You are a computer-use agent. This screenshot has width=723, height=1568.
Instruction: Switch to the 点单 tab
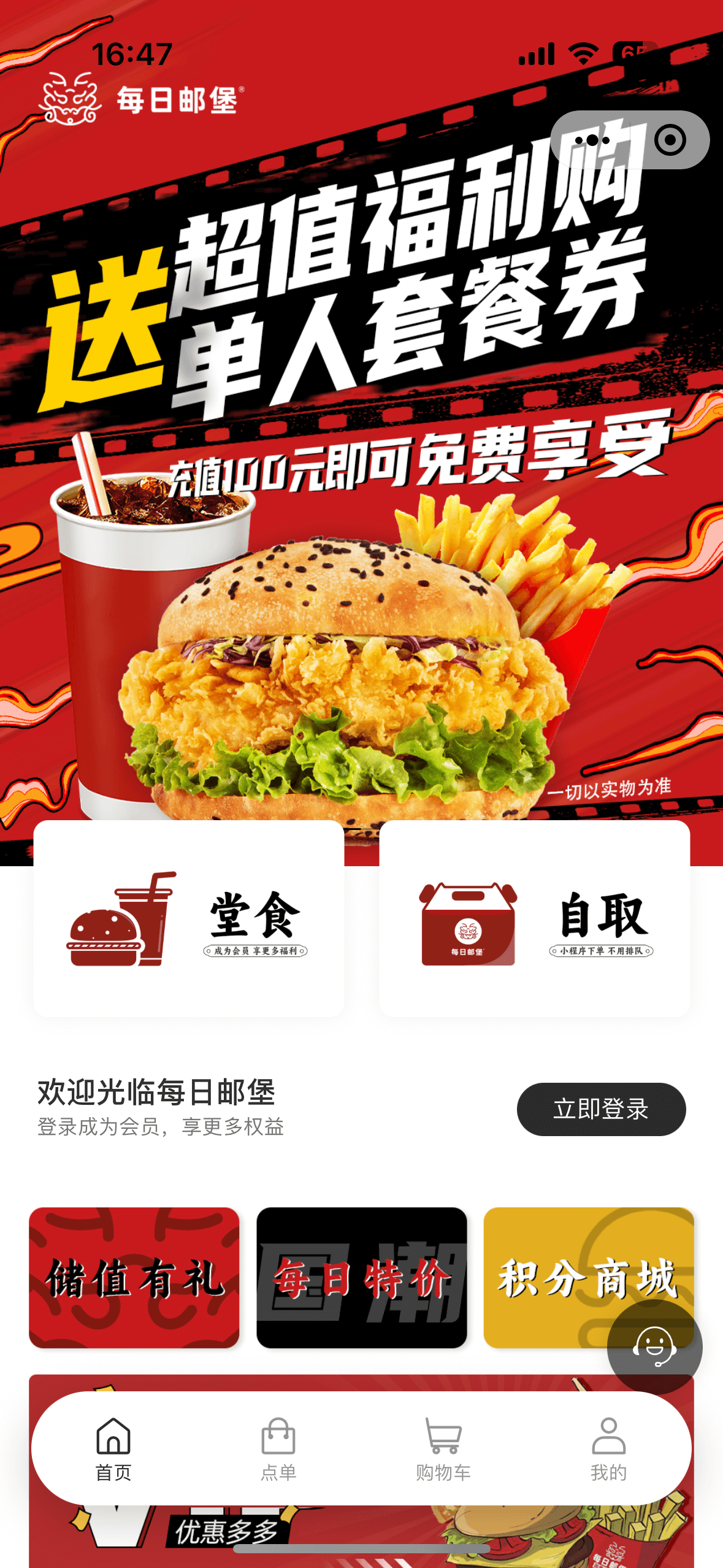[x=278, y=1448]
